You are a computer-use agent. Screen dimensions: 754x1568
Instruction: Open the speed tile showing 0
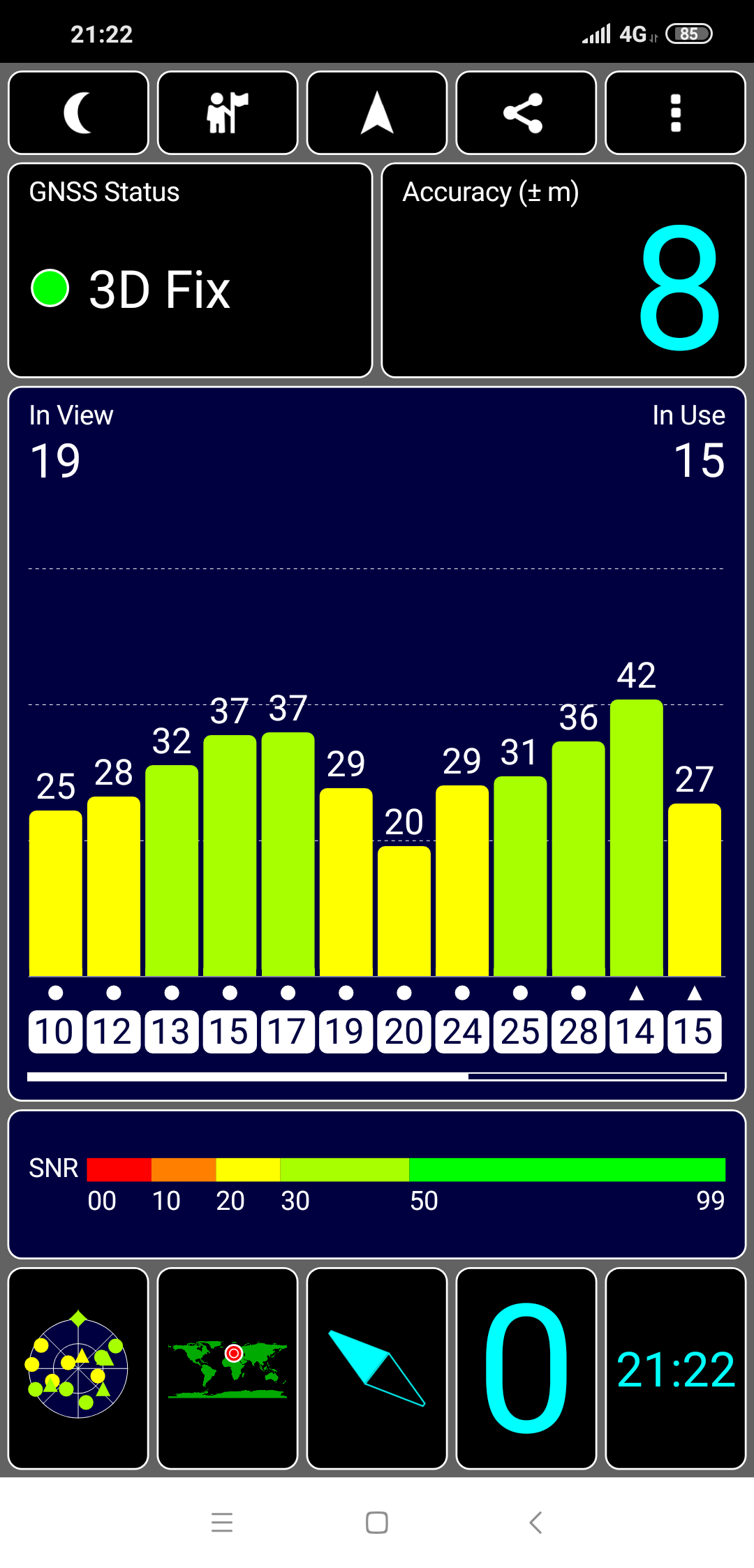(526, 1368)
